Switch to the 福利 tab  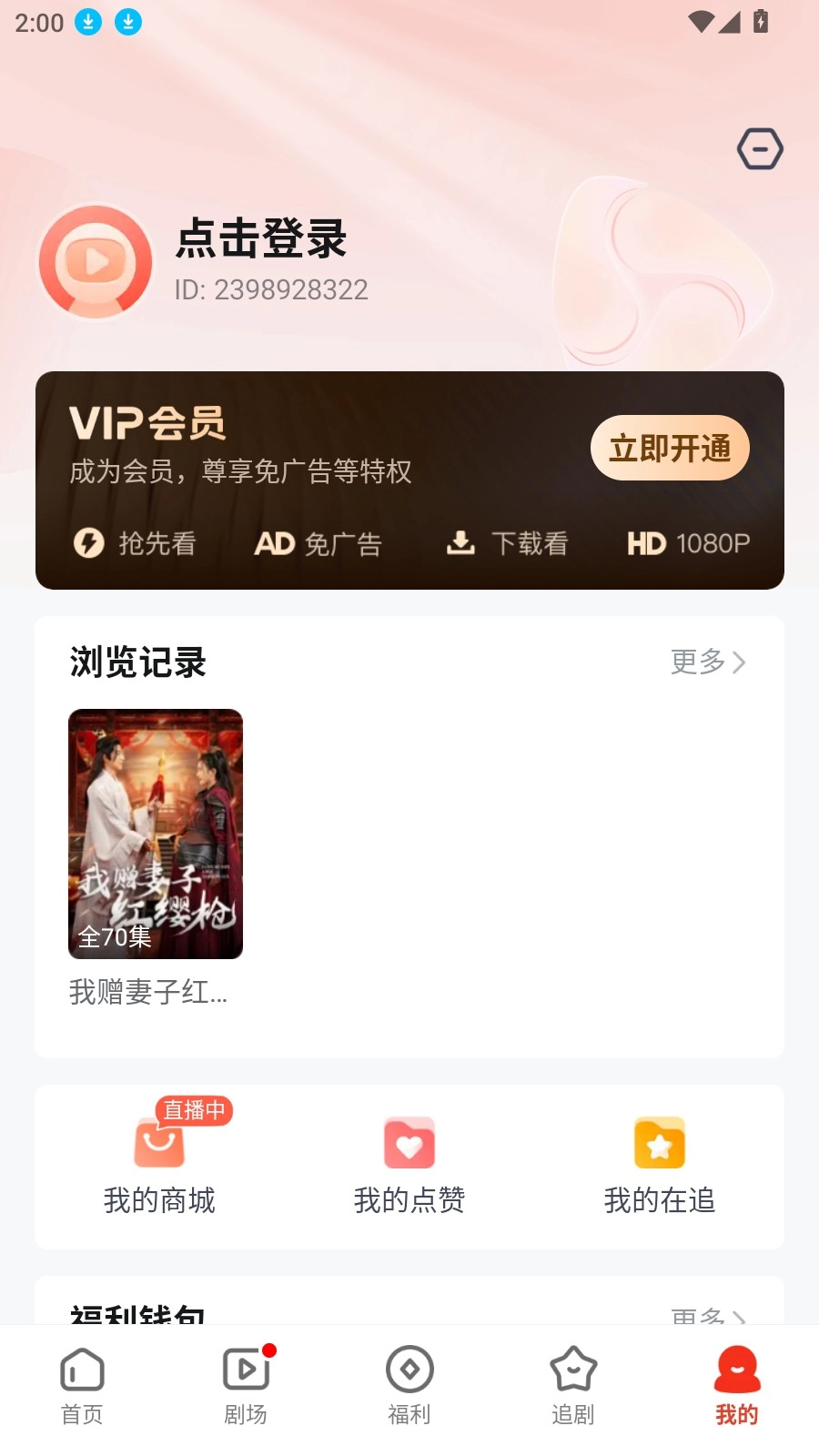(x=409, y=1387)
